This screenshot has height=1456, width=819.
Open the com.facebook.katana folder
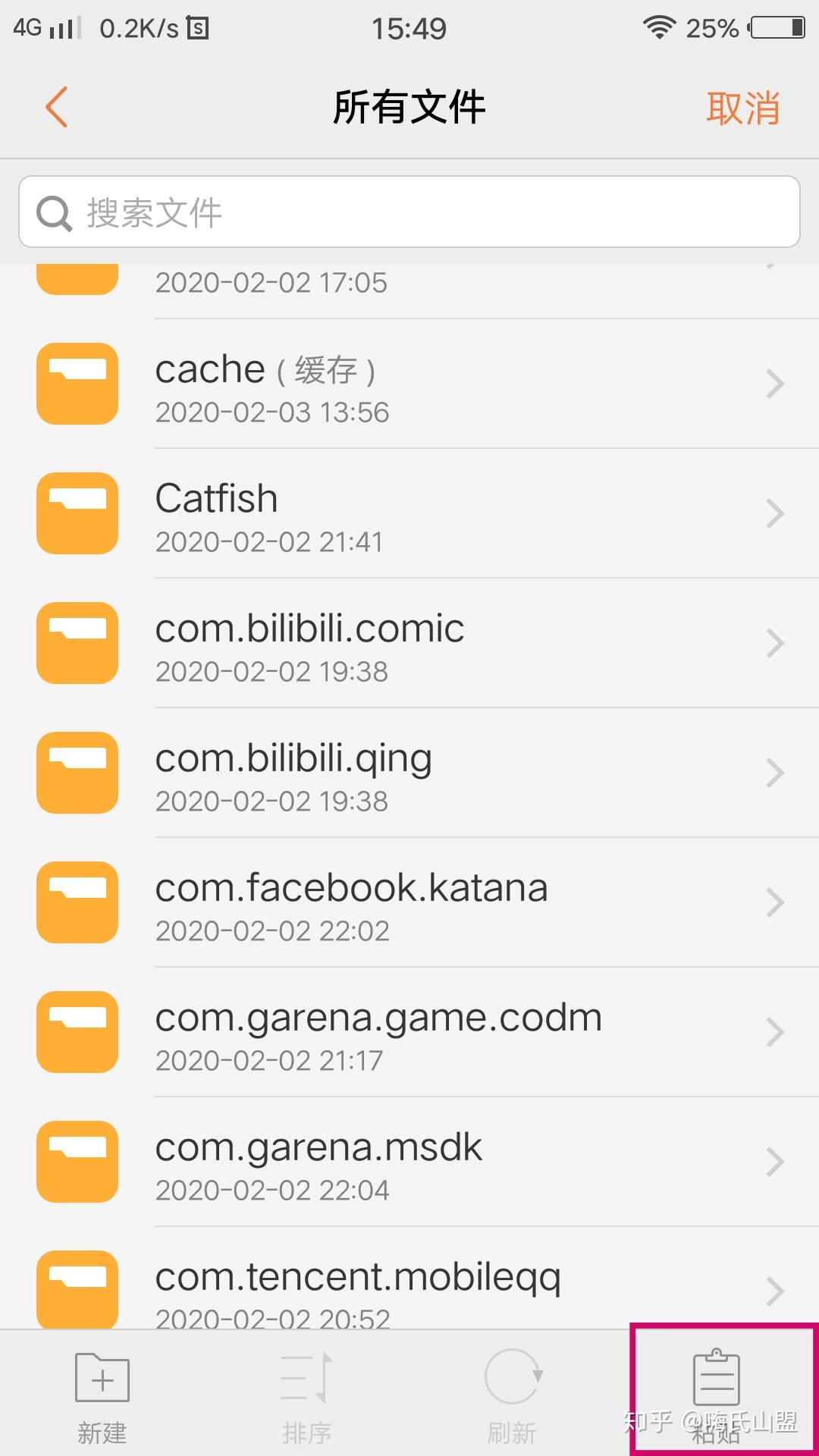click(x=409, y=904)
